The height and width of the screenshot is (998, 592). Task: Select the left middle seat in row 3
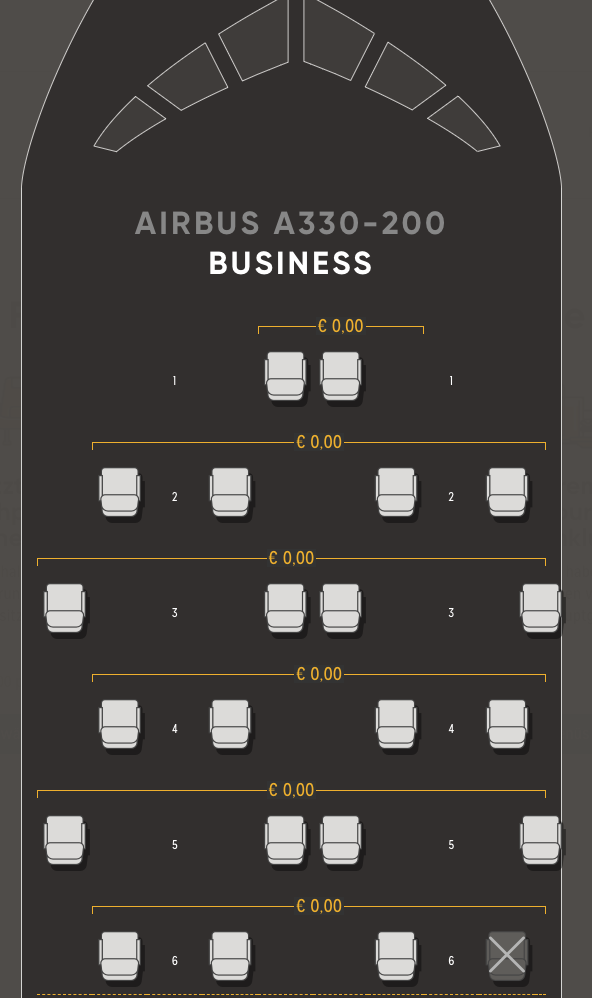[285, 608]
